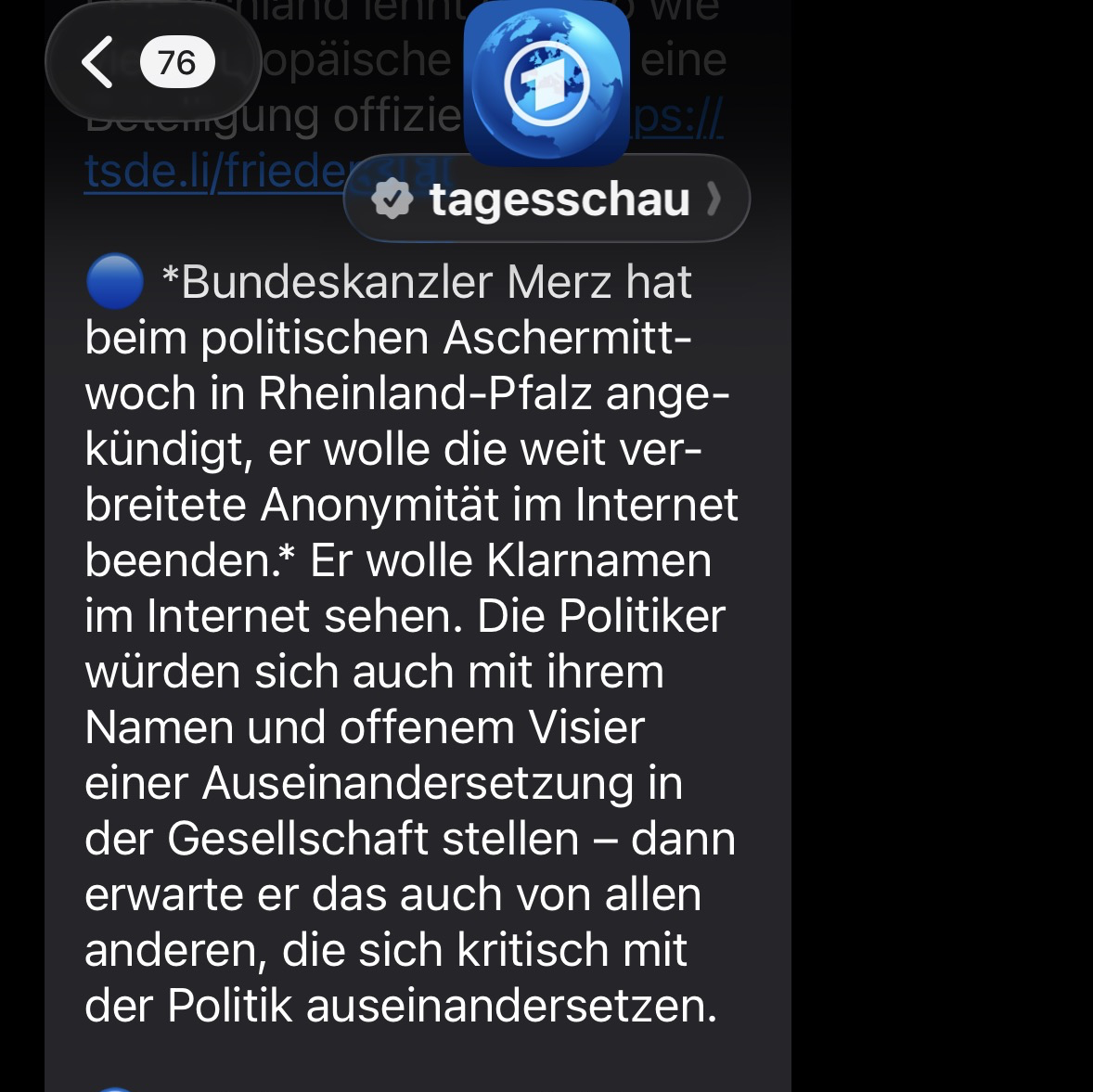This screenshot has height=1092, width=1093.
Task: Open the tagesschau channel info
Action: click(559, 199)
